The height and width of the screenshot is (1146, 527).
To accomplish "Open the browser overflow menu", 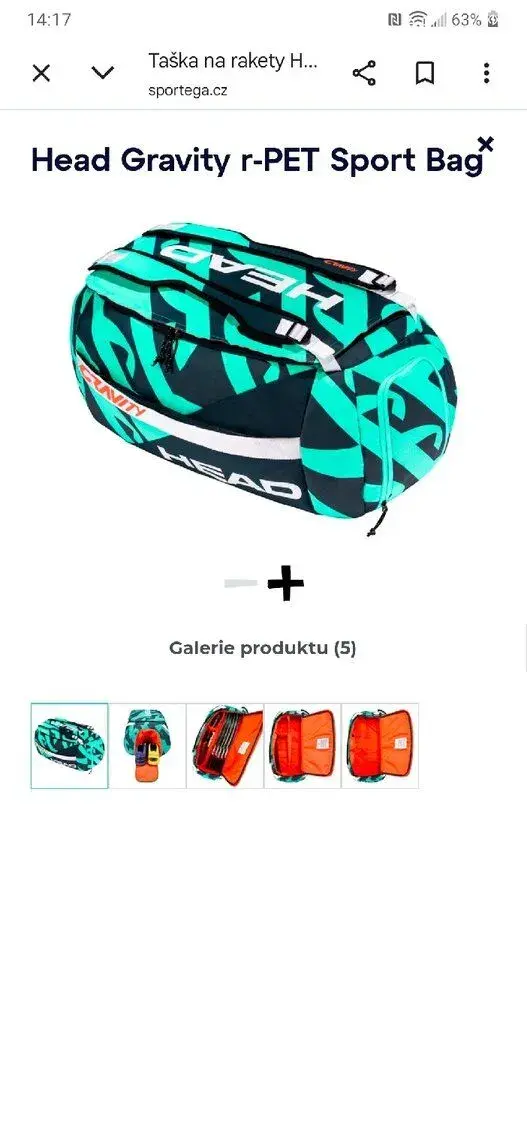I will [486, 73].
